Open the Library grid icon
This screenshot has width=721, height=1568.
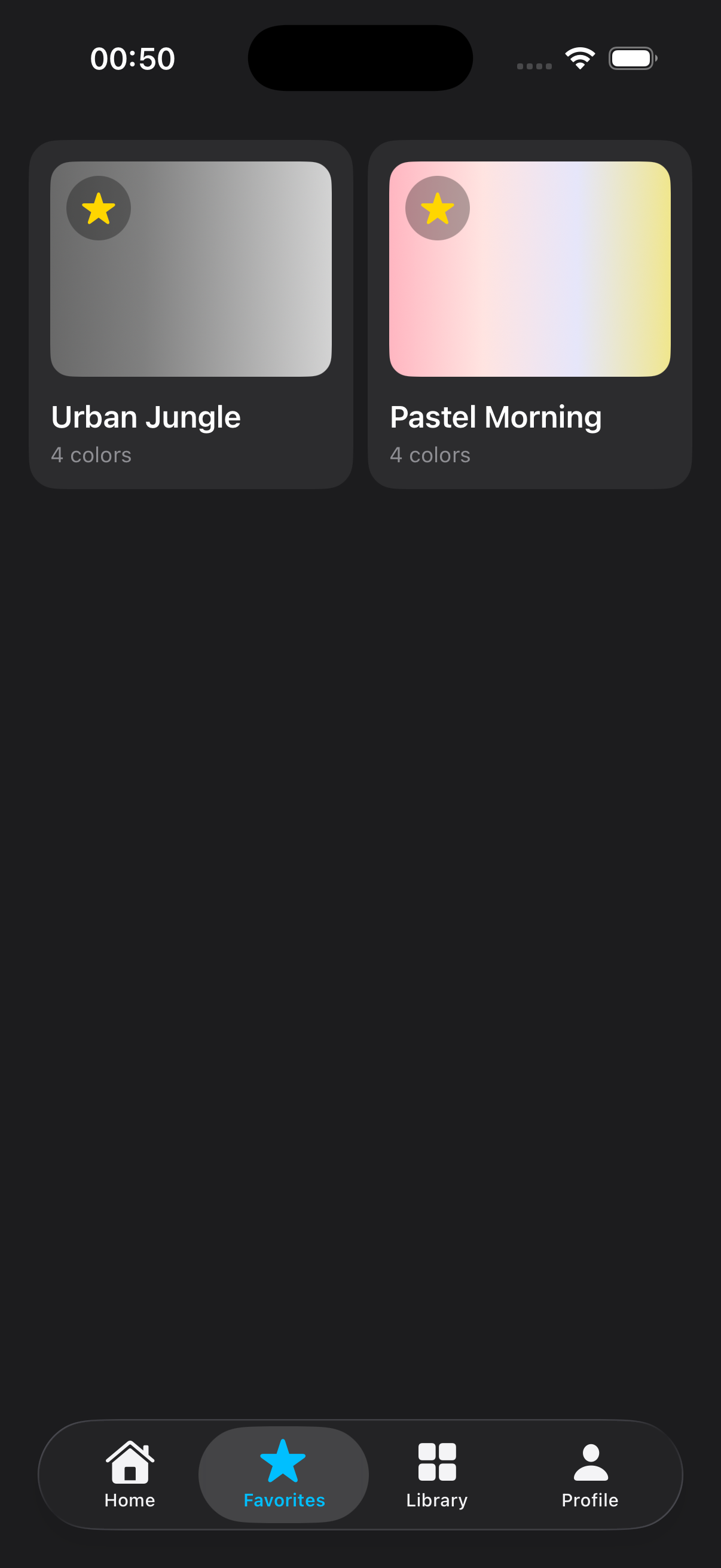pyautogui.click(x=436, y=1464)
